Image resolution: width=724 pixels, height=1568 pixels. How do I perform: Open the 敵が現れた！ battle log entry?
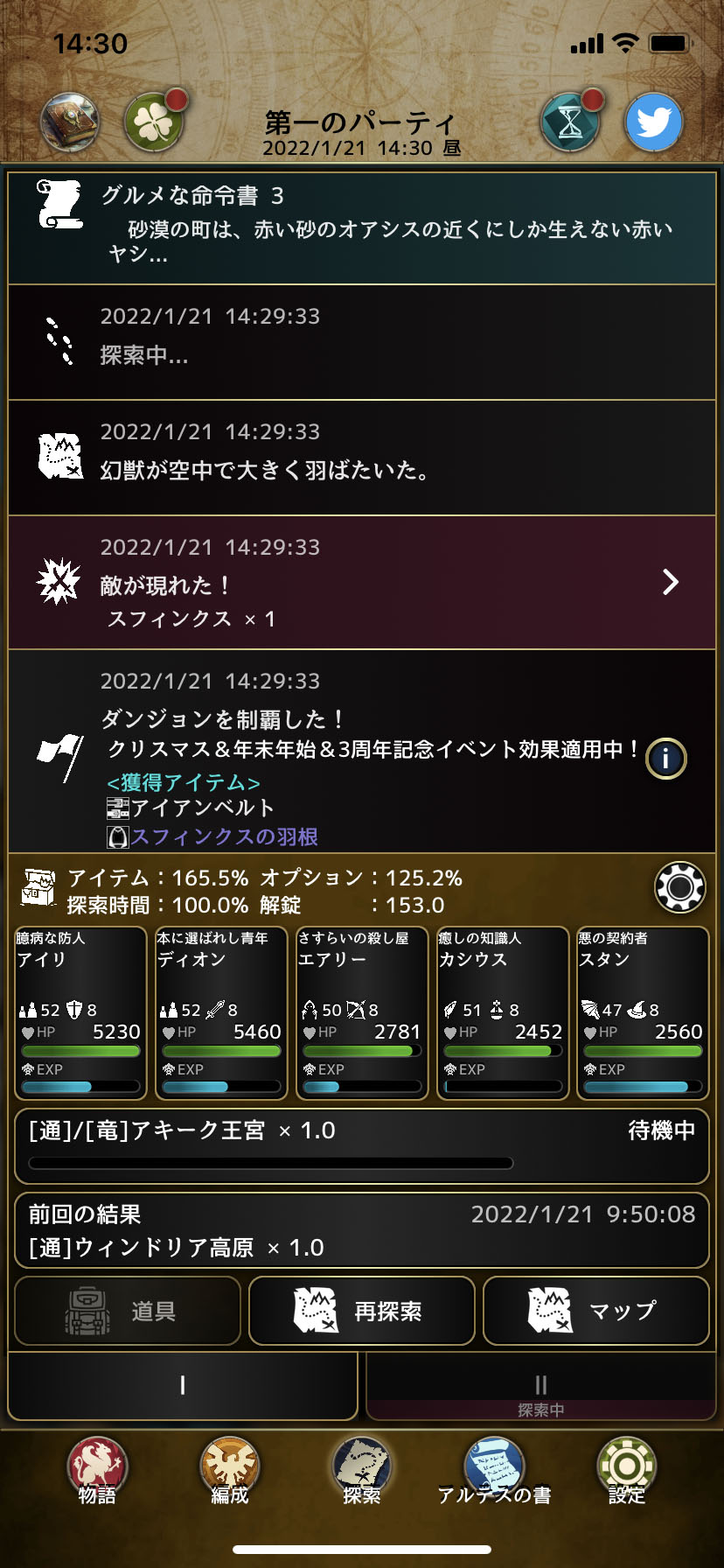(361, 583)
